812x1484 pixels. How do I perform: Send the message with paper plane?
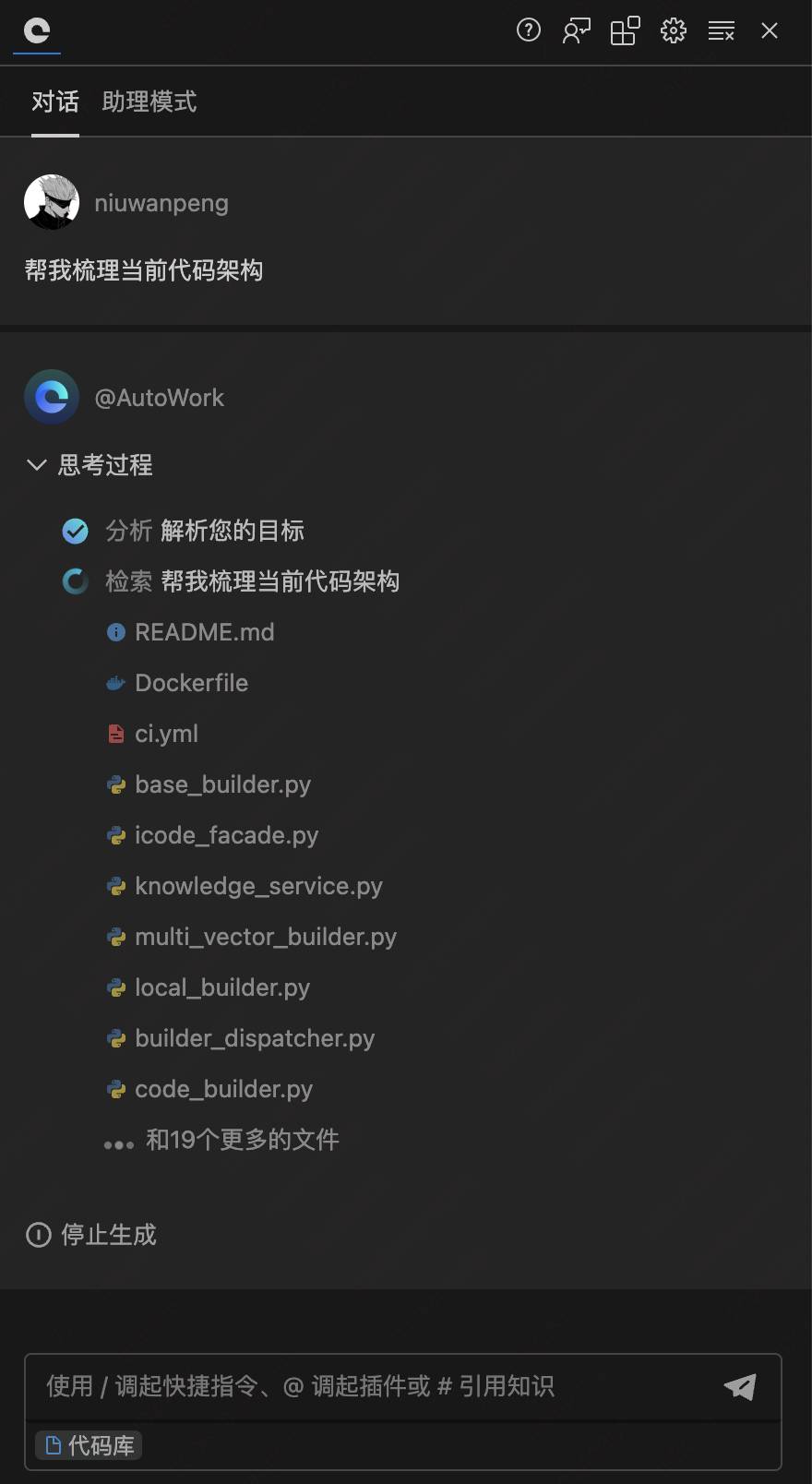point(740,1386)
